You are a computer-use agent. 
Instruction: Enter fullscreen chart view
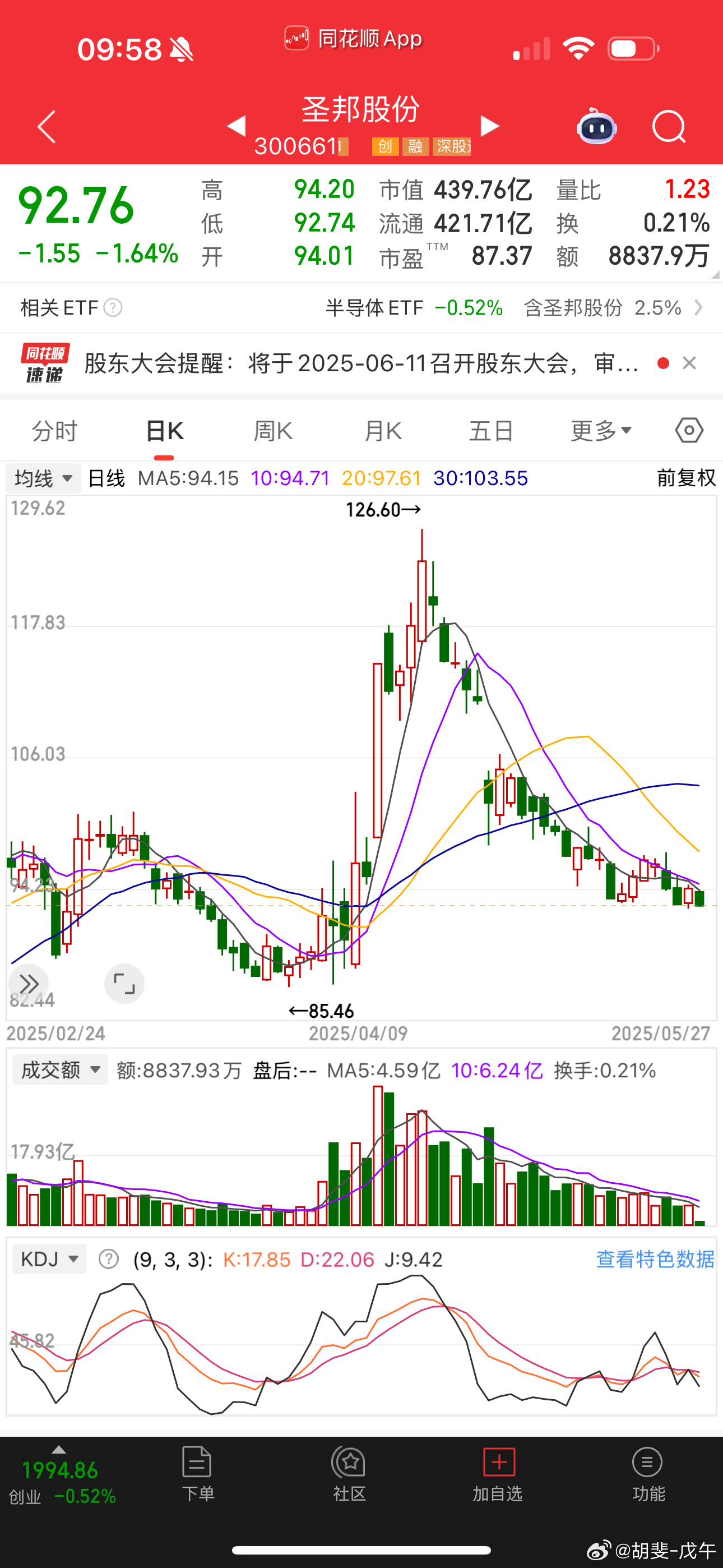pos(124,984)
